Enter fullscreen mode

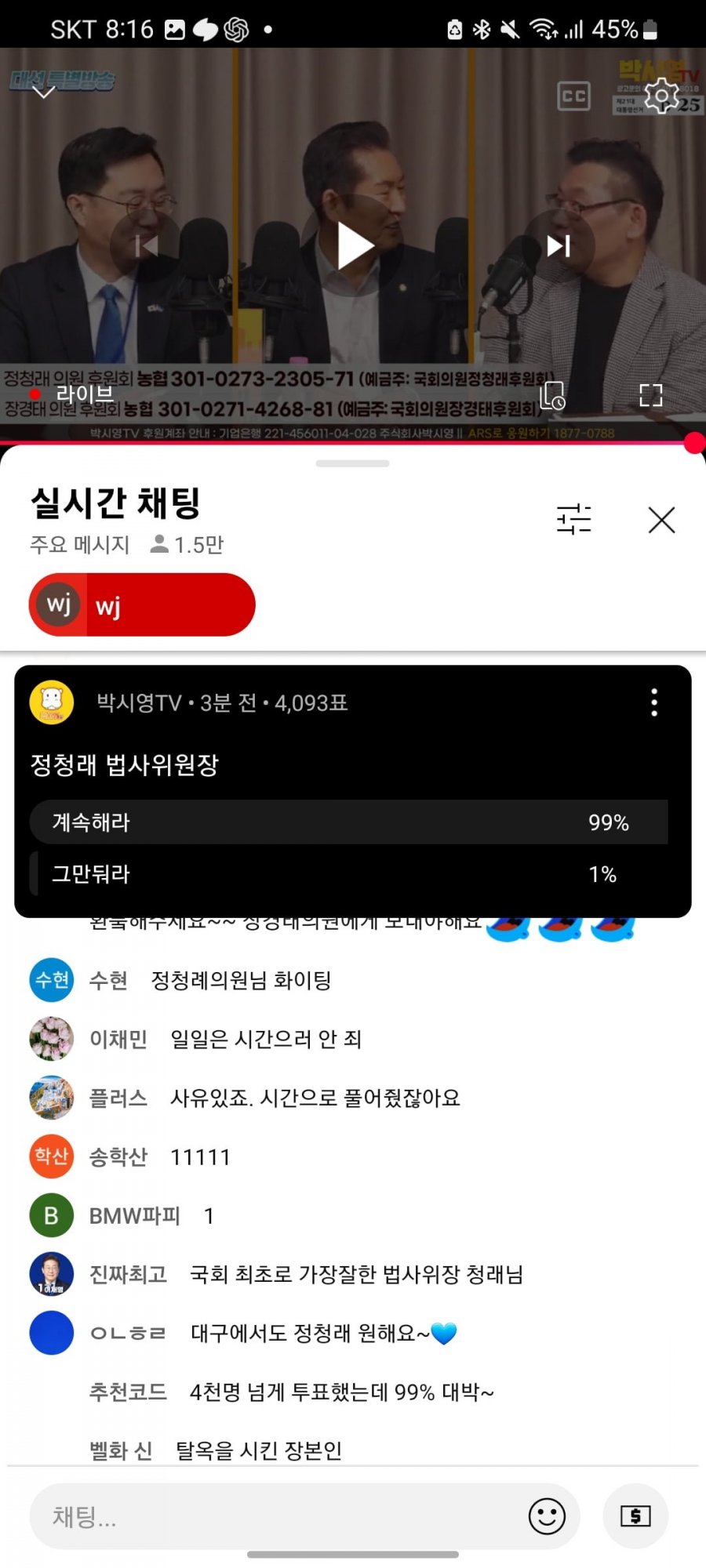point(650,395)
